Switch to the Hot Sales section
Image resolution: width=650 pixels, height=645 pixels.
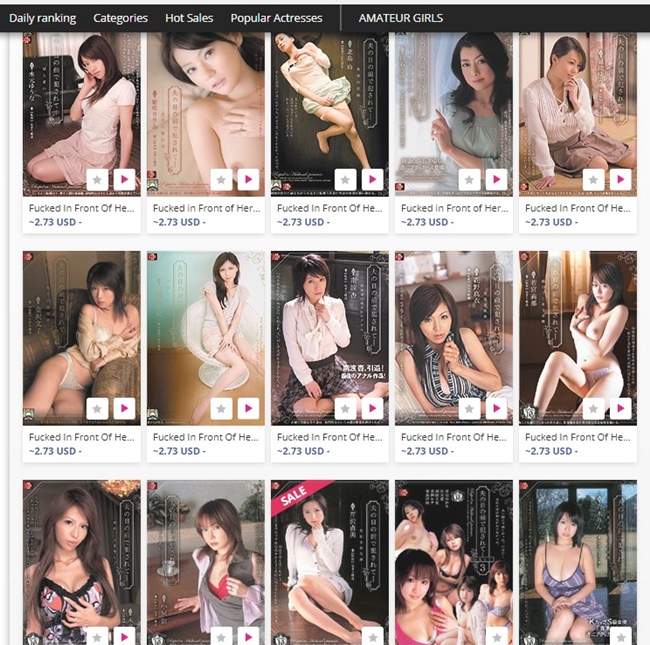tap(189, 18)
